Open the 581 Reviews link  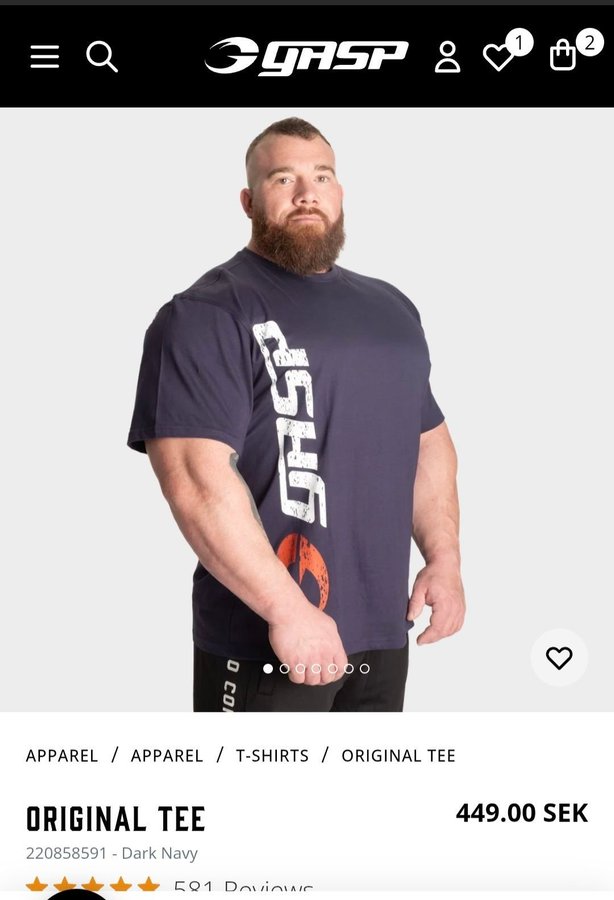point(243,886)
